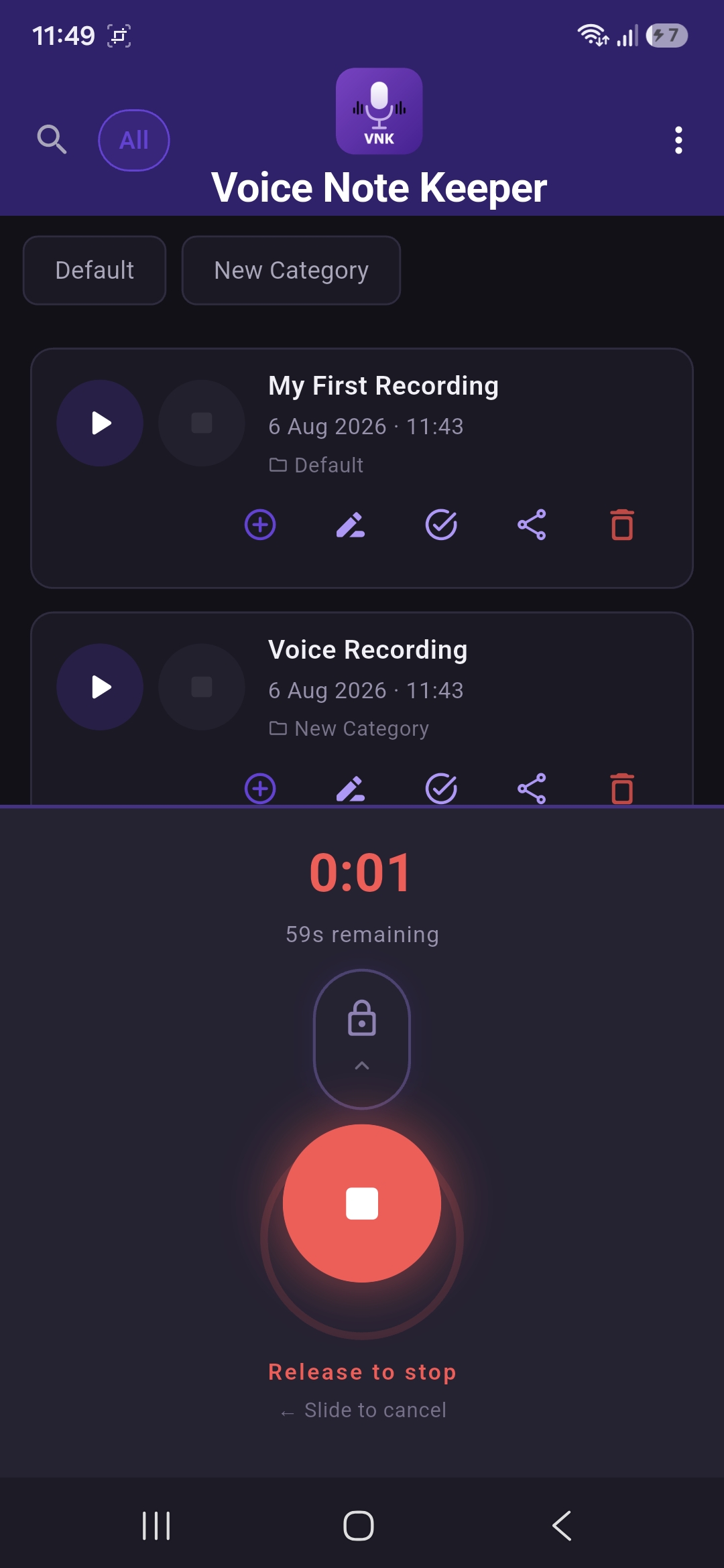724x1568 pixels.
Task: Delete the Voice Recording note
Action: click(622, 788)
